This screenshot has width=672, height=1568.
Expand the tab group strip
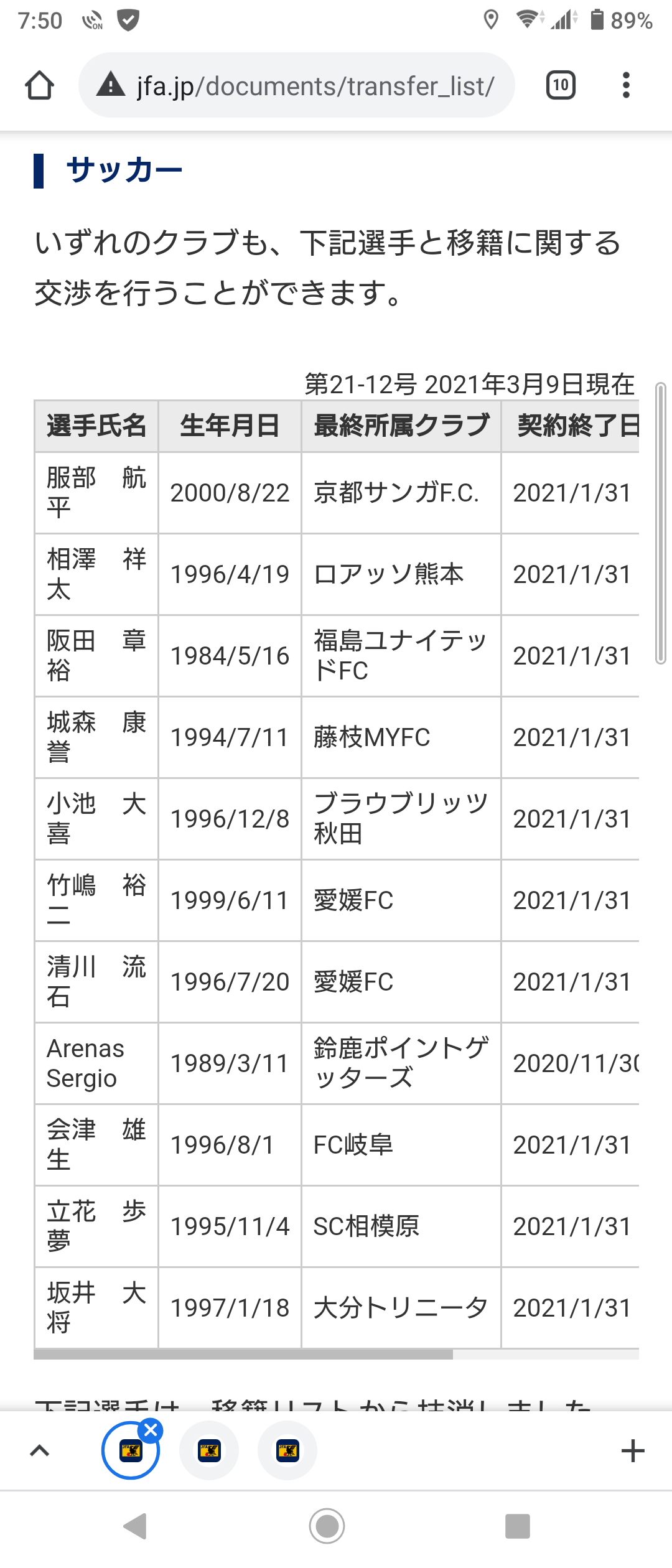click(x=39, y=1451)
